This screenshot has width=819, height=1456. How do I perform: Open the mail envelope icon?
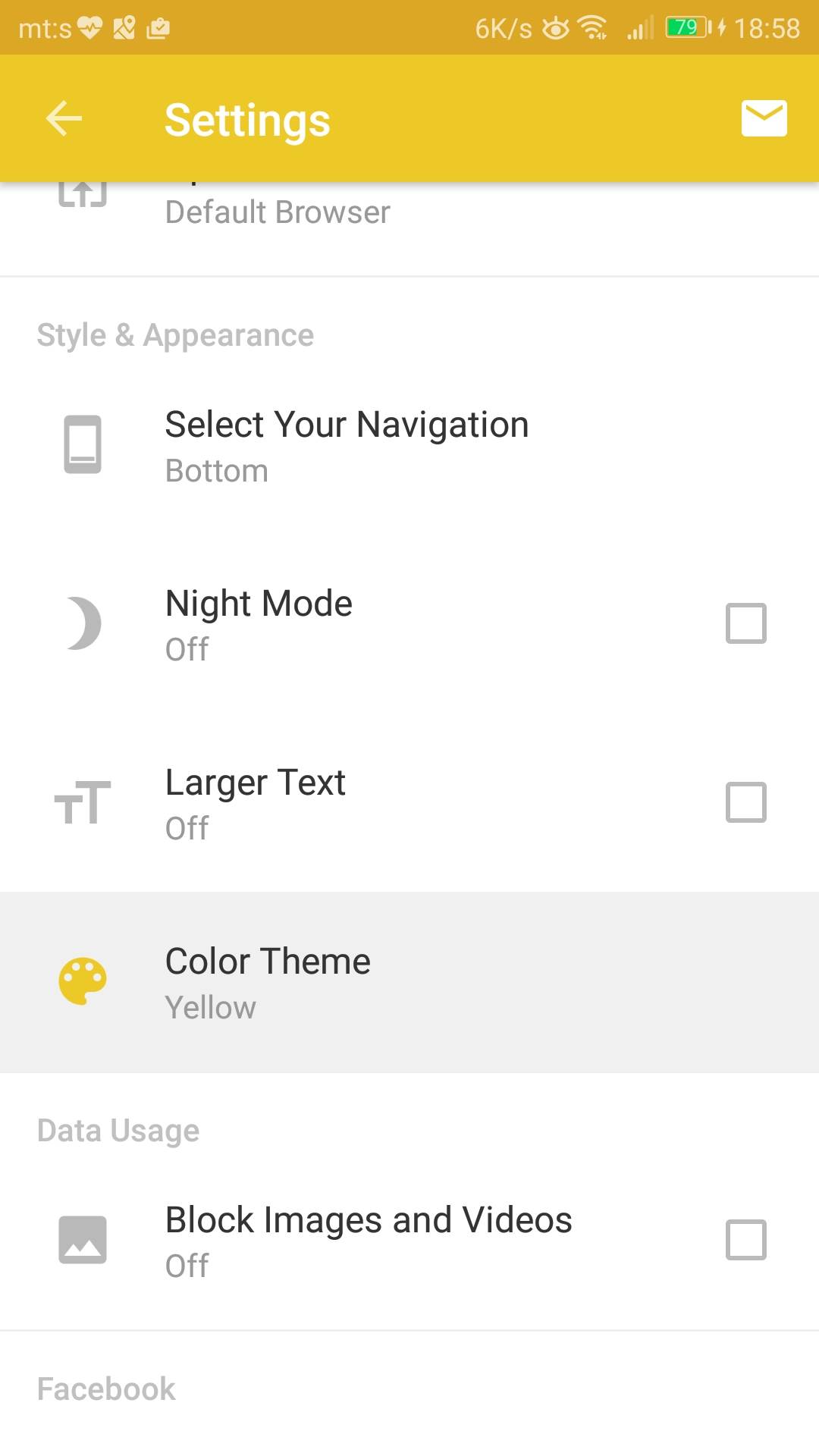pos(764,118)
